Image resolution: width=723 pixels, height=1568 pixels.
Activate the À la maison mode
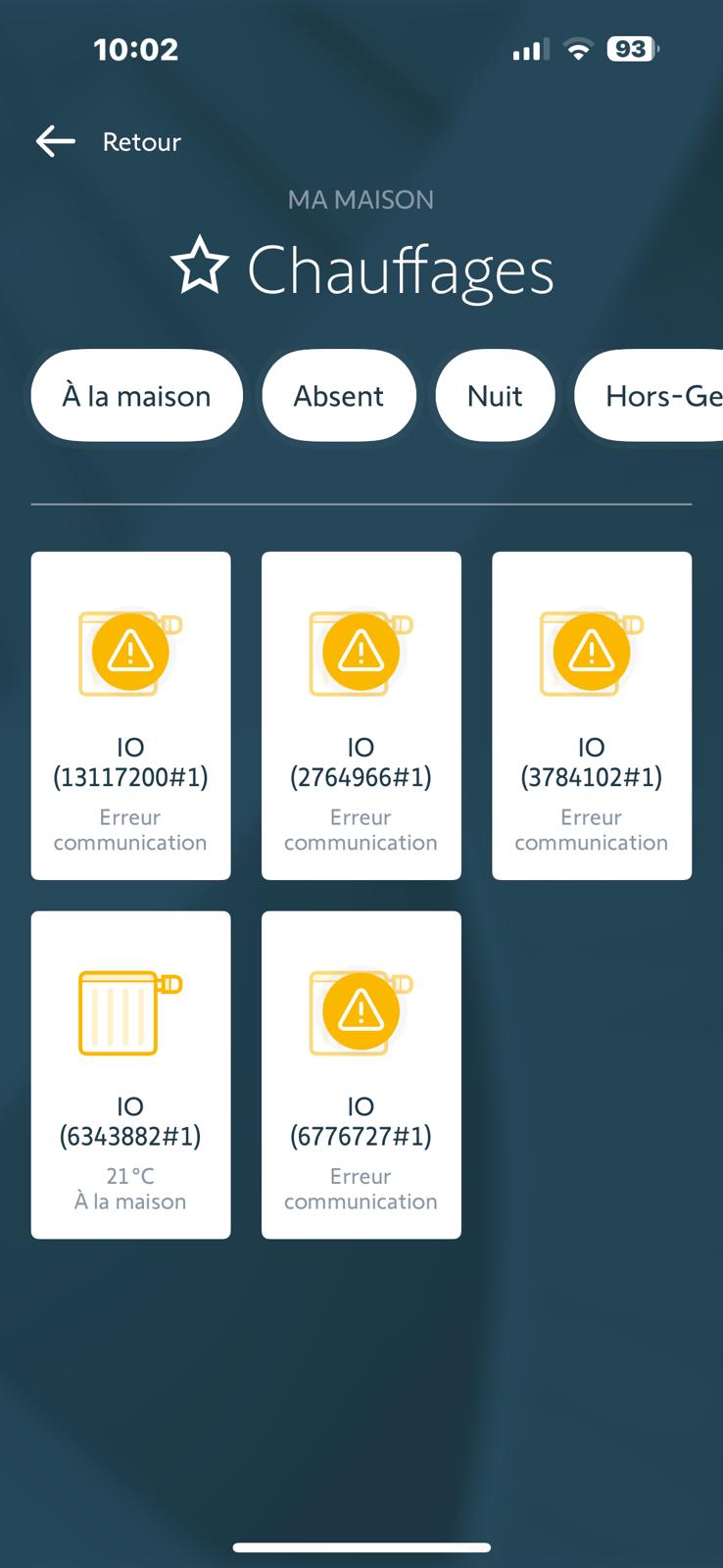(x=136, y=396)
